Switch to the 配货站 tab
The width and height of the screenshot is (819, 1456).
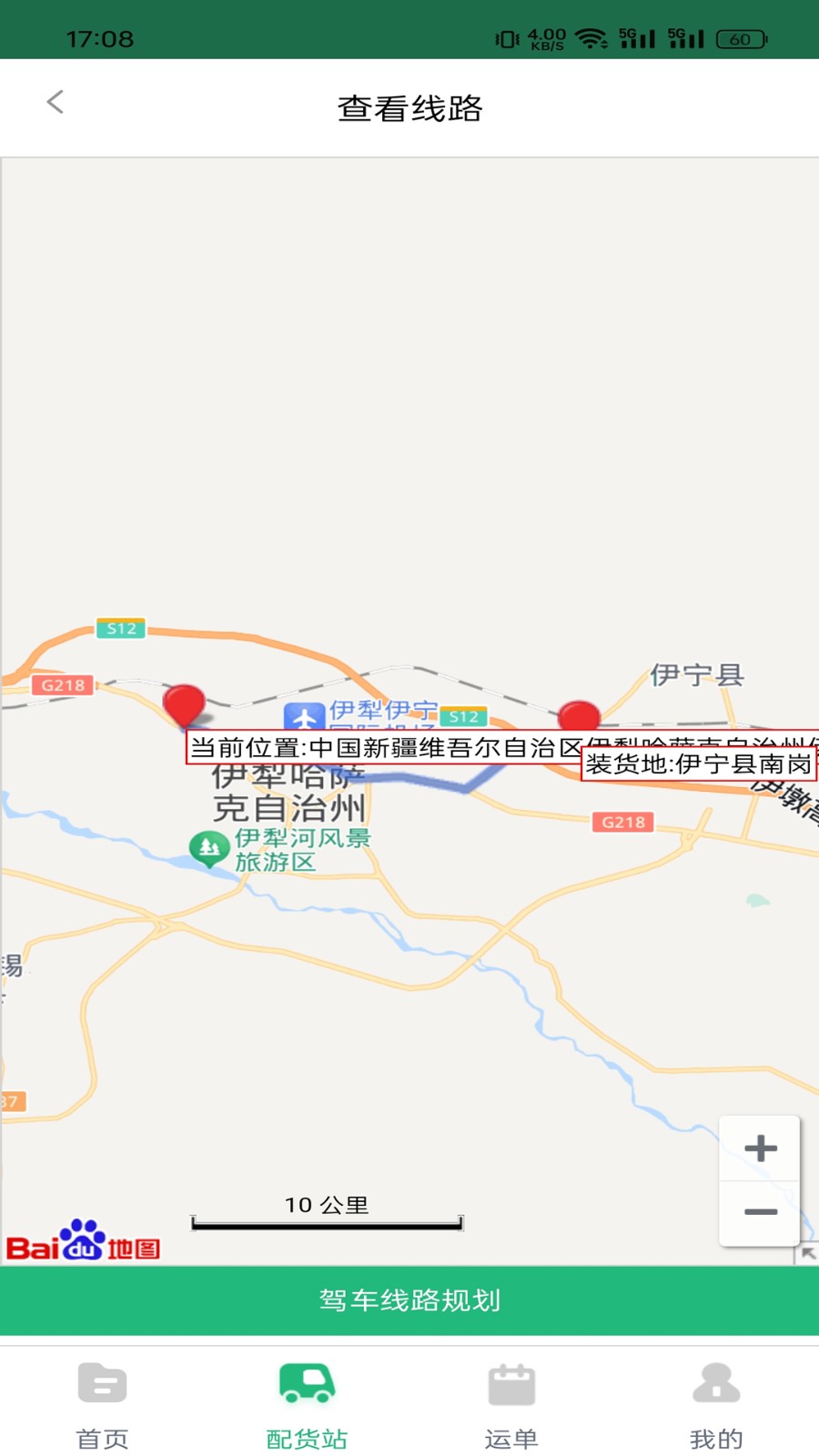pos(307,1406)
